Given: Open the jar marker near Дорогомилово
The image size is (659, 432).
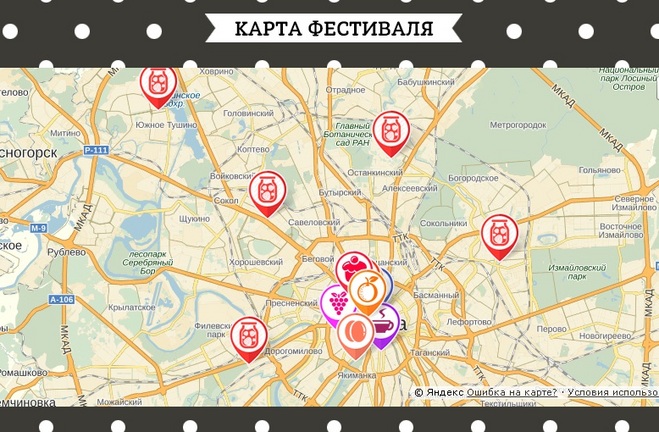Looking at the screenshot, I should pos(249,335).
